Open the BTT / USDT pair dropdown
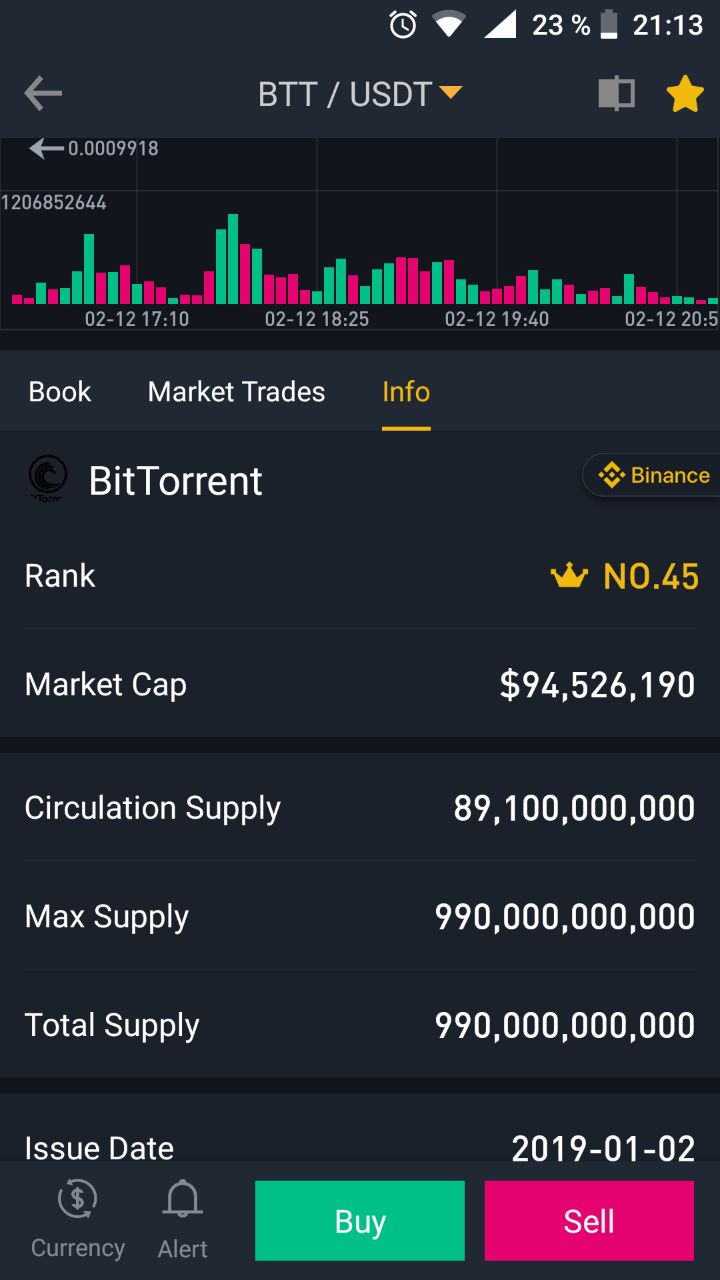 [360, 94]
